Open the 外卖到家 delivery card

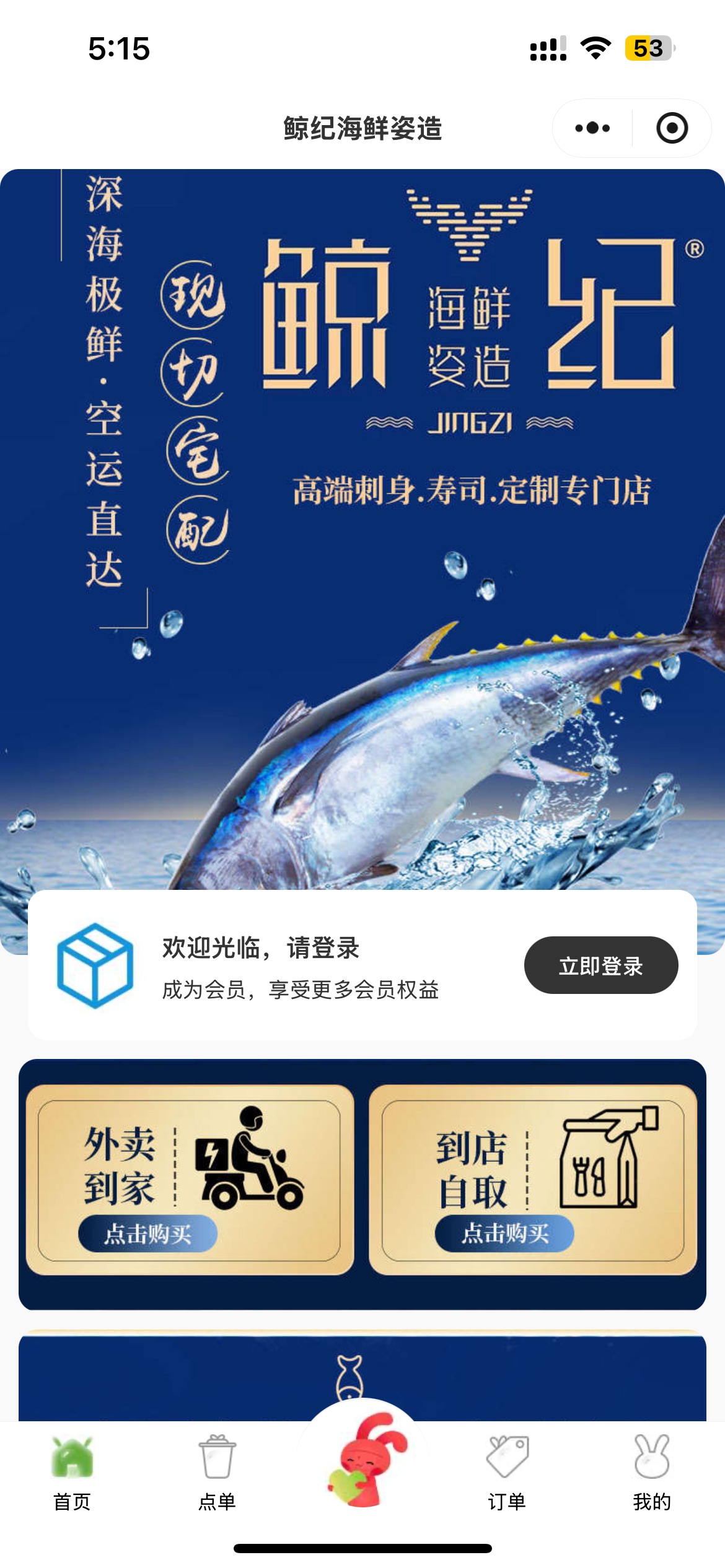[x=190, y=1180]
